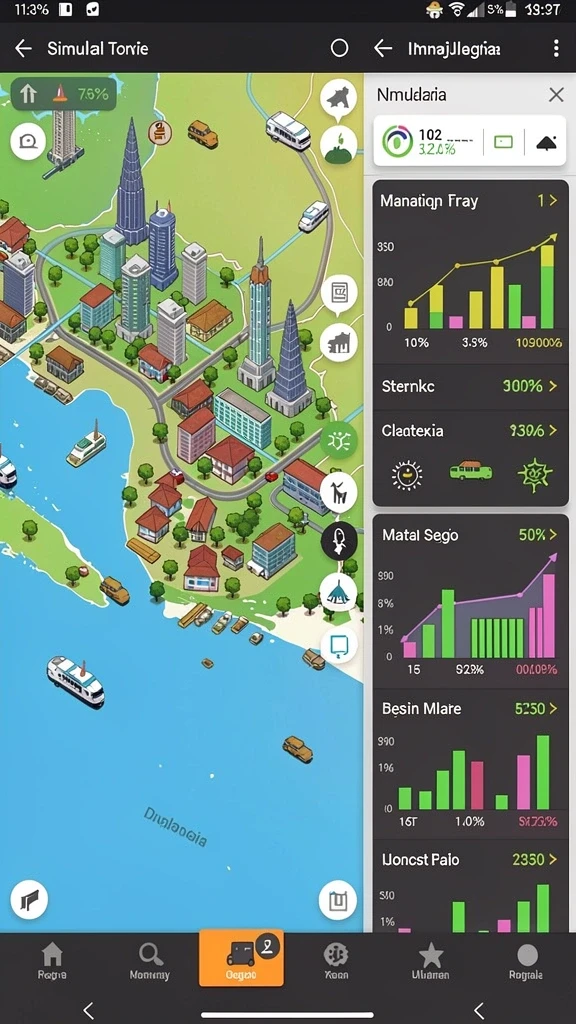
Task: Open the Besin Mlare 5250 details
Action: tap(536, 709)
